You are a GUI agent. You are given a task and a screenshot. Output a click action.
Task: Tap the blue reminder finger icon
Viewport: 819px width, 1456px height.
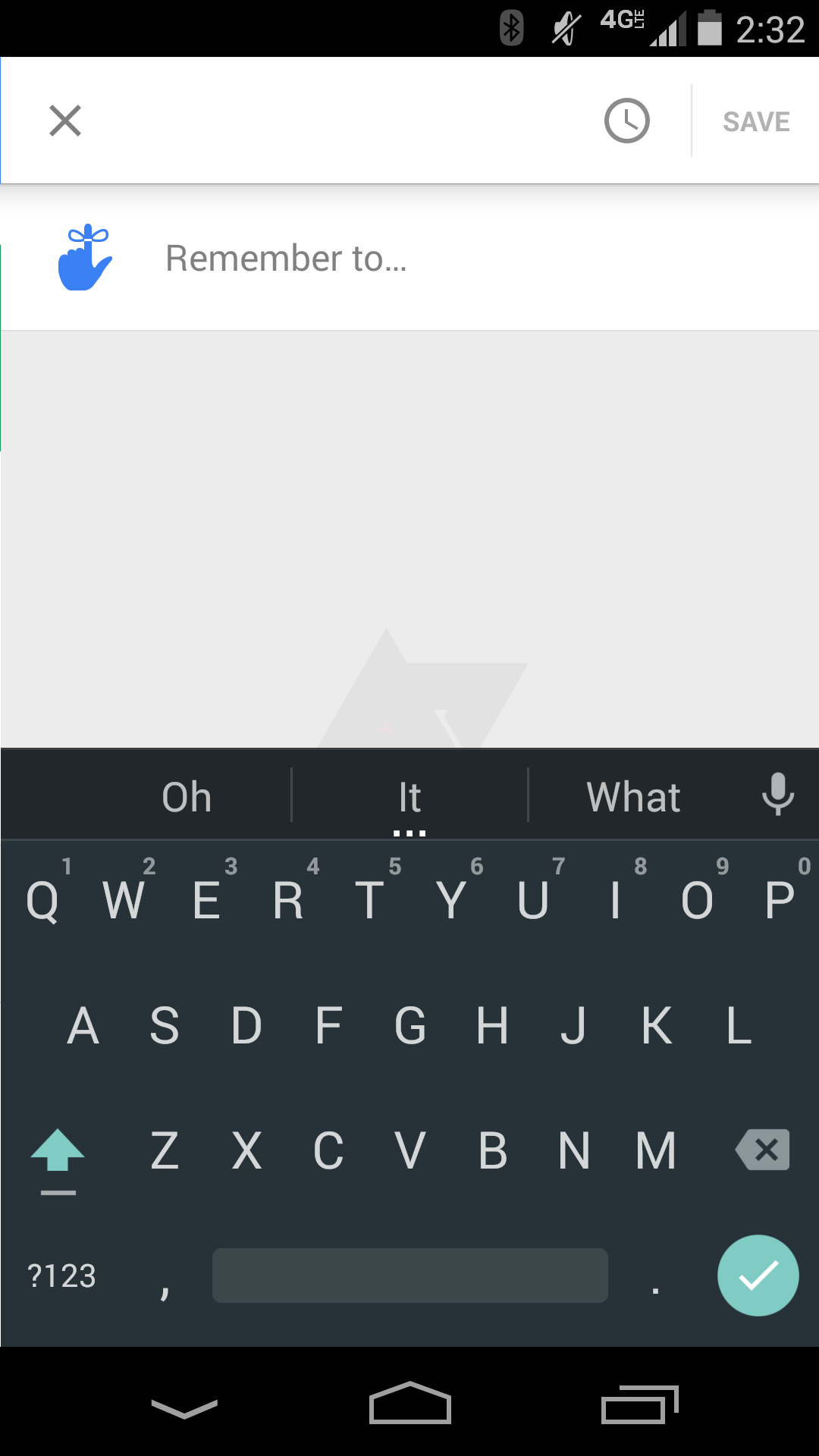click(83, 258)
